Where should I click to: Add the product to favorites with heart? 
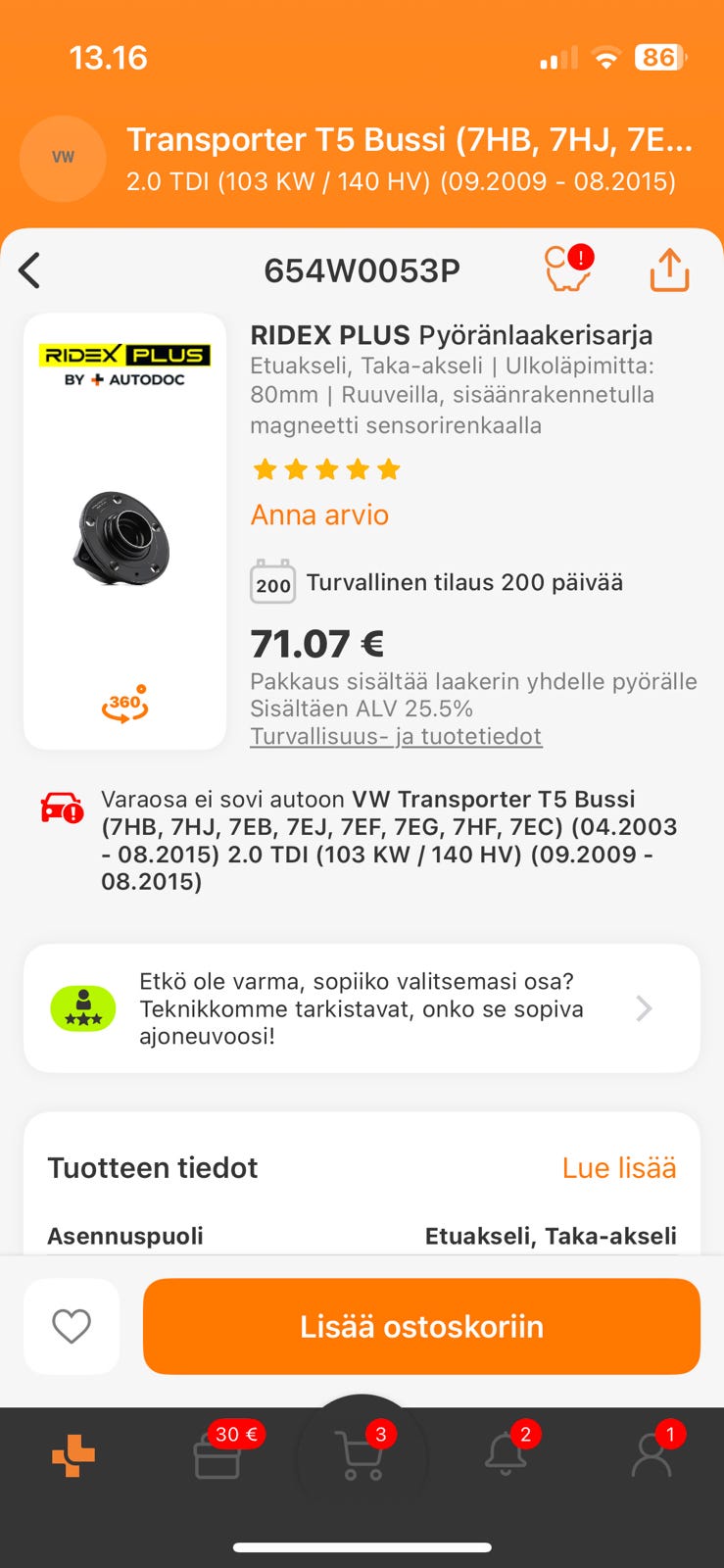pyautogui.click(x=72, y=1326)
